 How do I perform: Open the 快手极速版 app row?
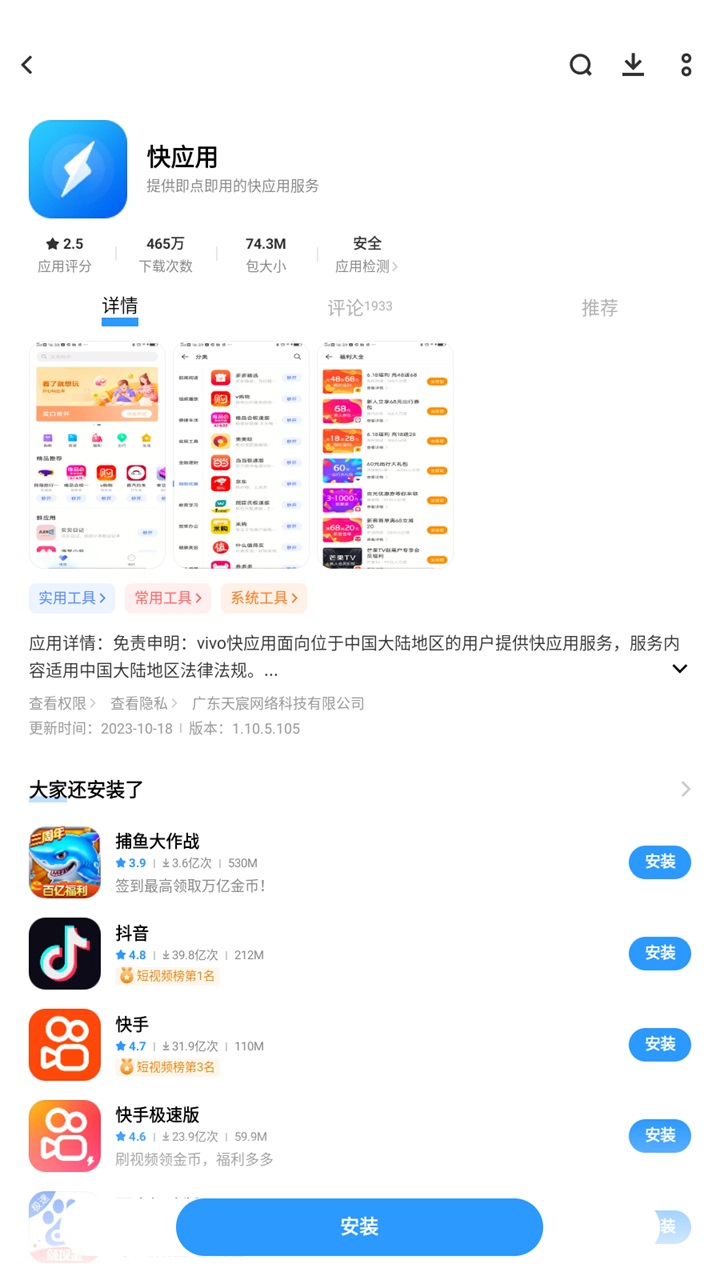click(300, 1136)
